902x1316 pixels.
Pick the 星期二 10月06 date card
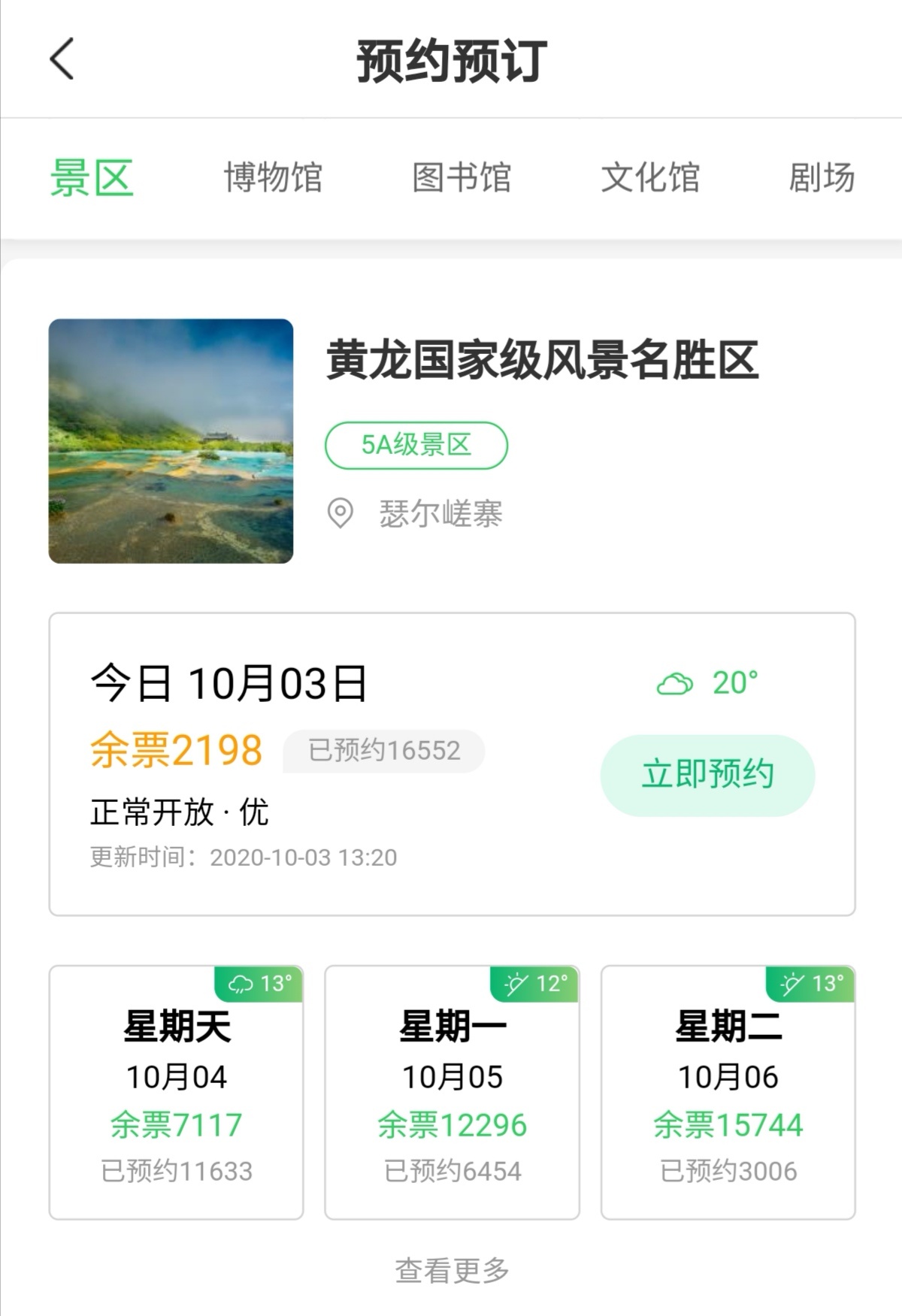(728, 1092)
